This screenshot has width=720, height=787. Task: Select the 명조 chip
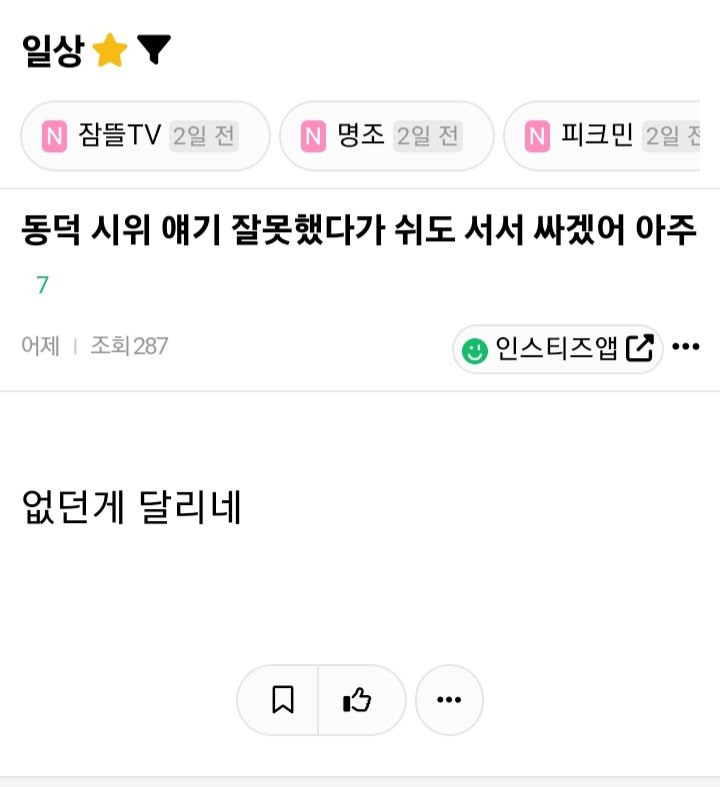point(386,136)
